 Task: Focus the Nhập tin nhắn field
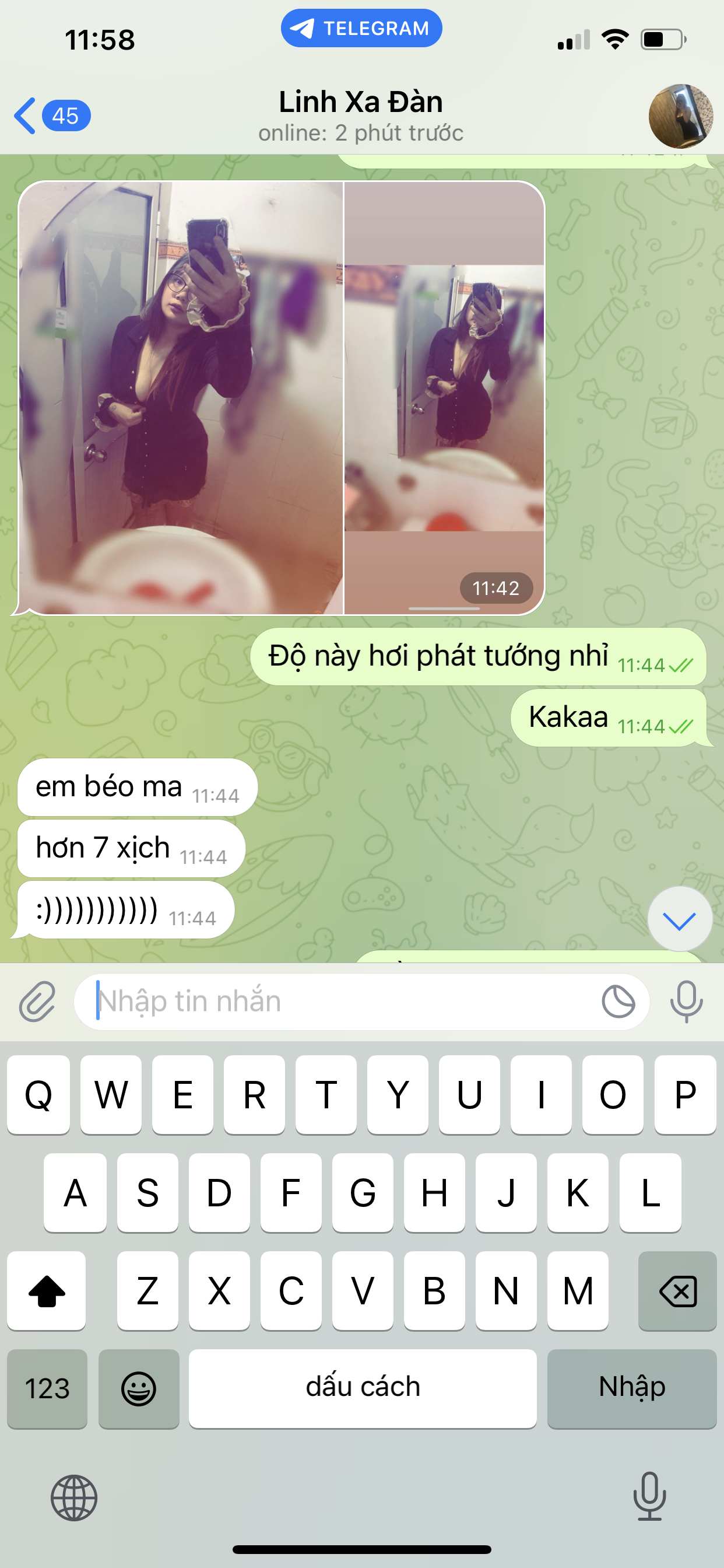click(340, 1002)
